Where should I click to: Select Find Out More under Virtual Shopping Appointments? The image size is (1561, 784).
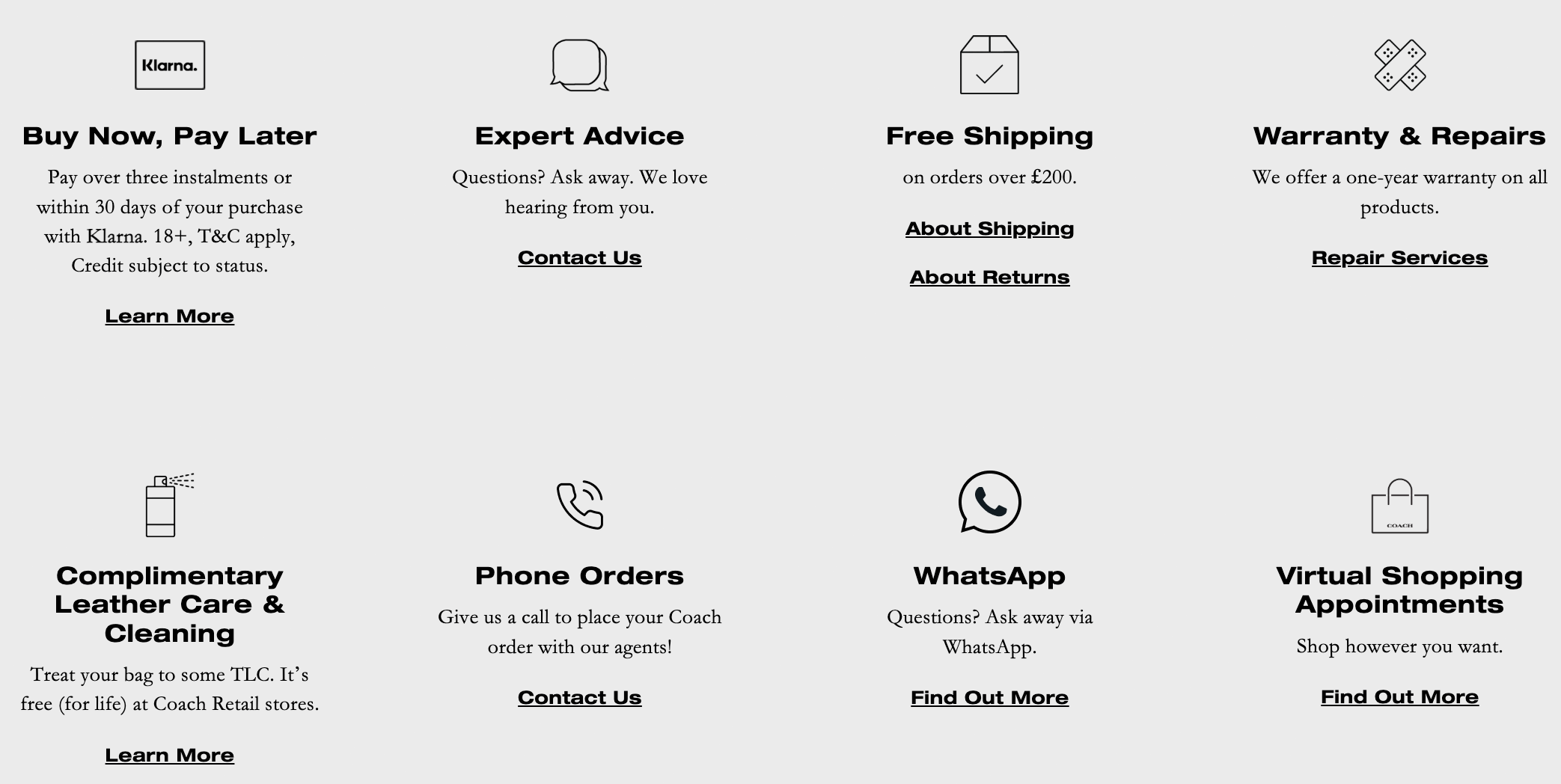pyautogui.click(x=1399, y=697)
